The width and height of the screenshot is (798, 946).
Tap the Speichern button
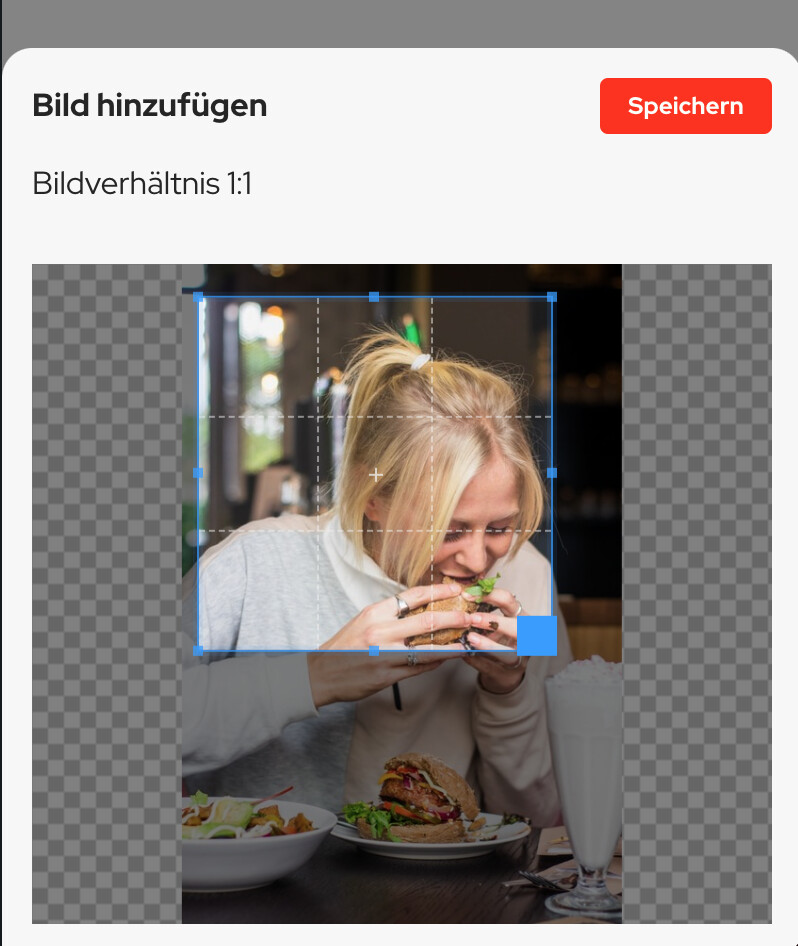685,106
